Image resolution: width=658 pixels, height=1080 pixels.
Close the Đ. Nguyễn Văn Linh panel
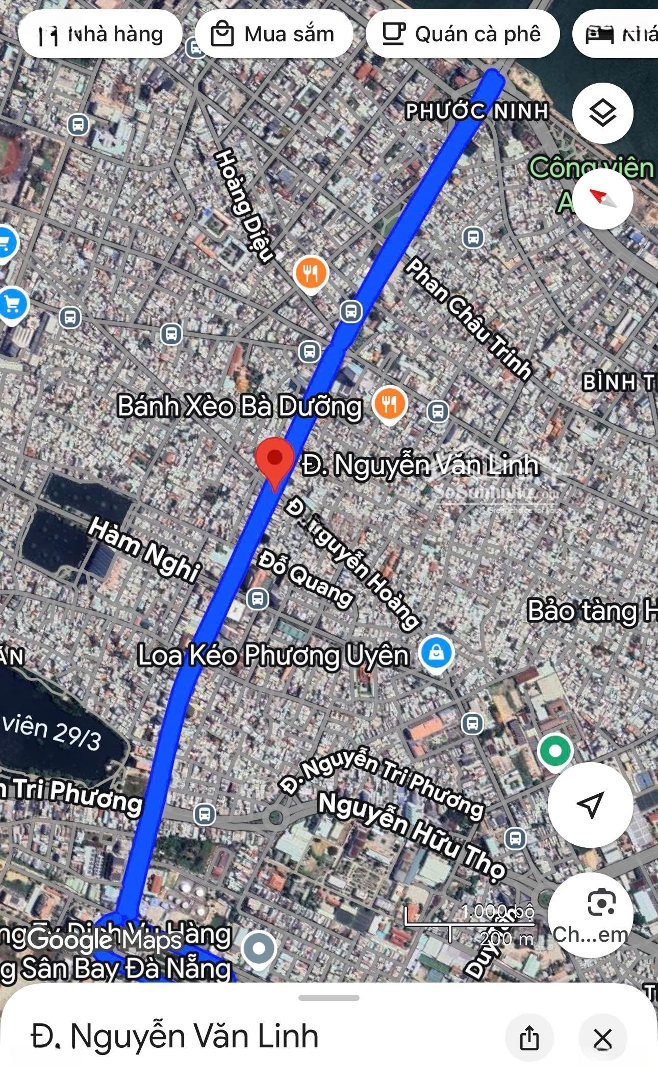point(602,1039)
